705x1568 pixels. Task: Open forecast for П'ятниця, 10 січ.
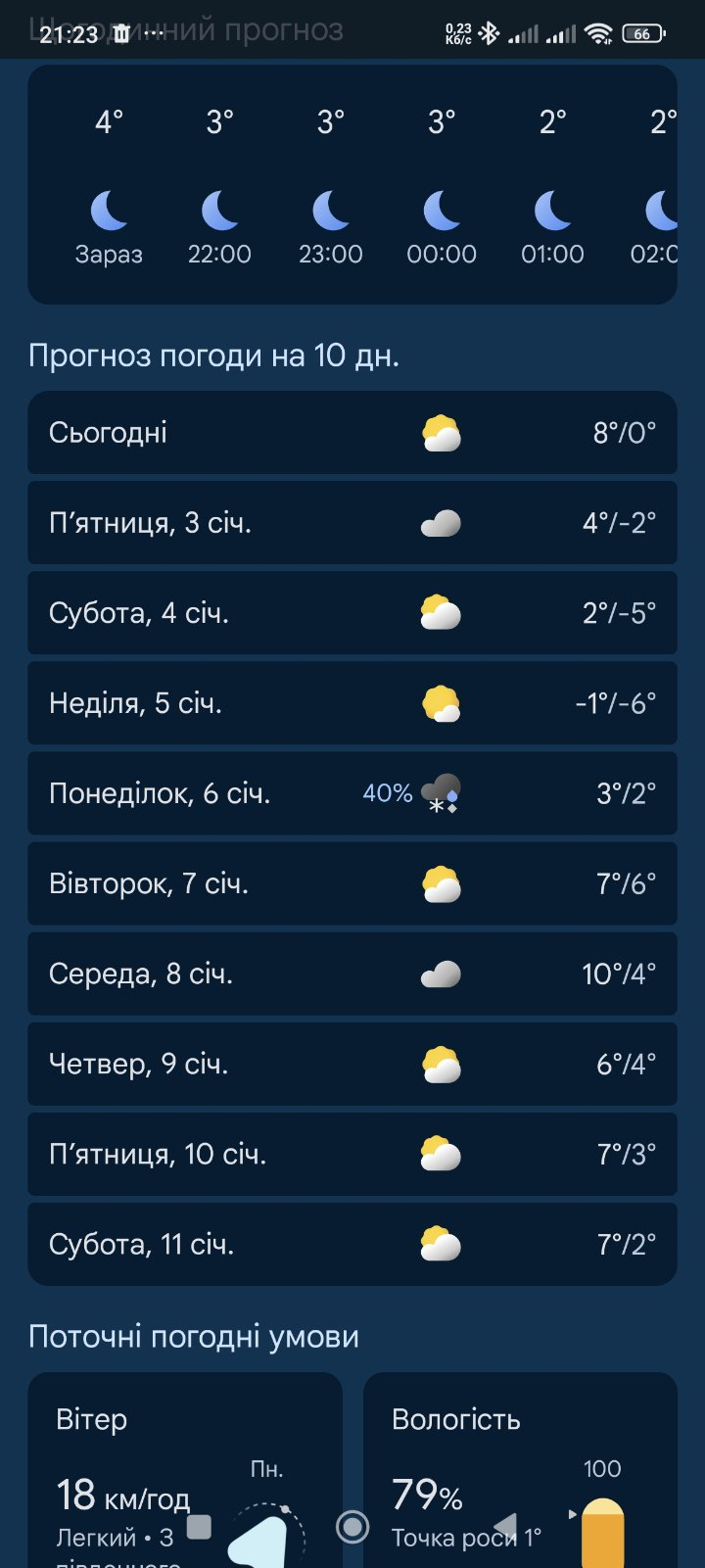pos(352,1154)
